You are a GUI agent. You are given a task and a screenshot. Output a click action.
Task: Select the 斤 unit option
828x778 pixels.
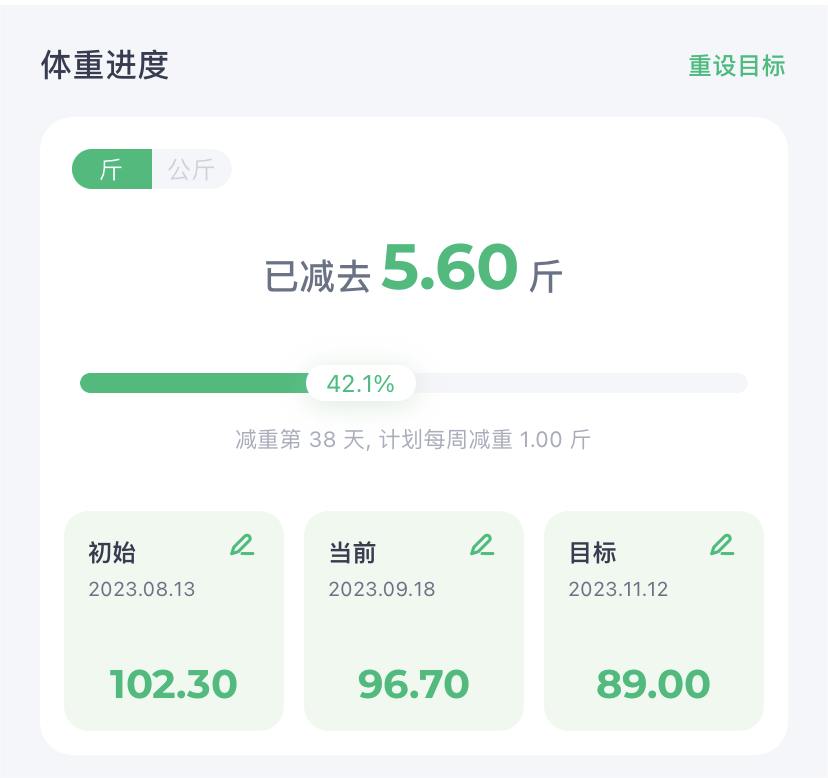(111, 169)
